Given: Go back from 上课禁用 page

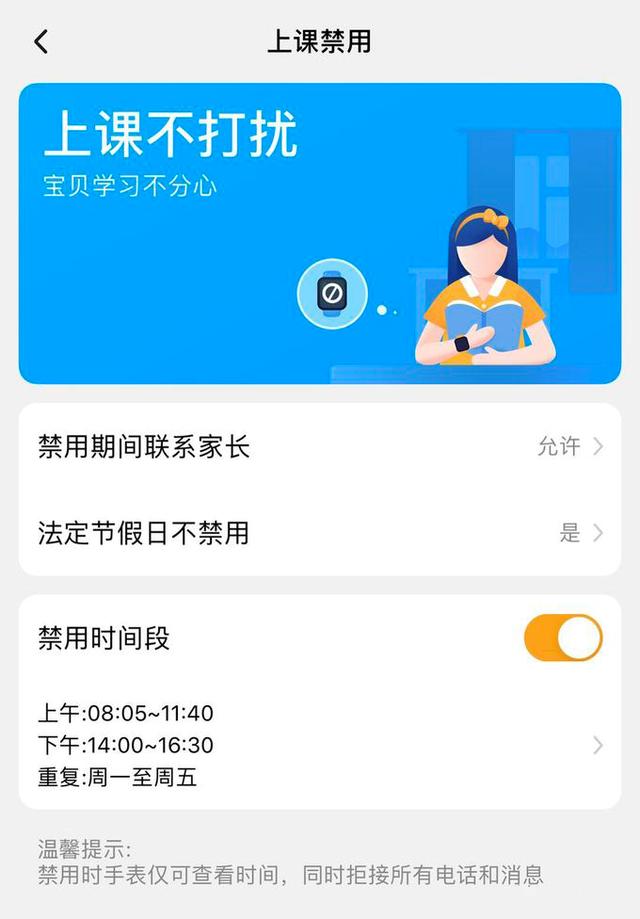Looking at the screenshot, I should (41, 42).
